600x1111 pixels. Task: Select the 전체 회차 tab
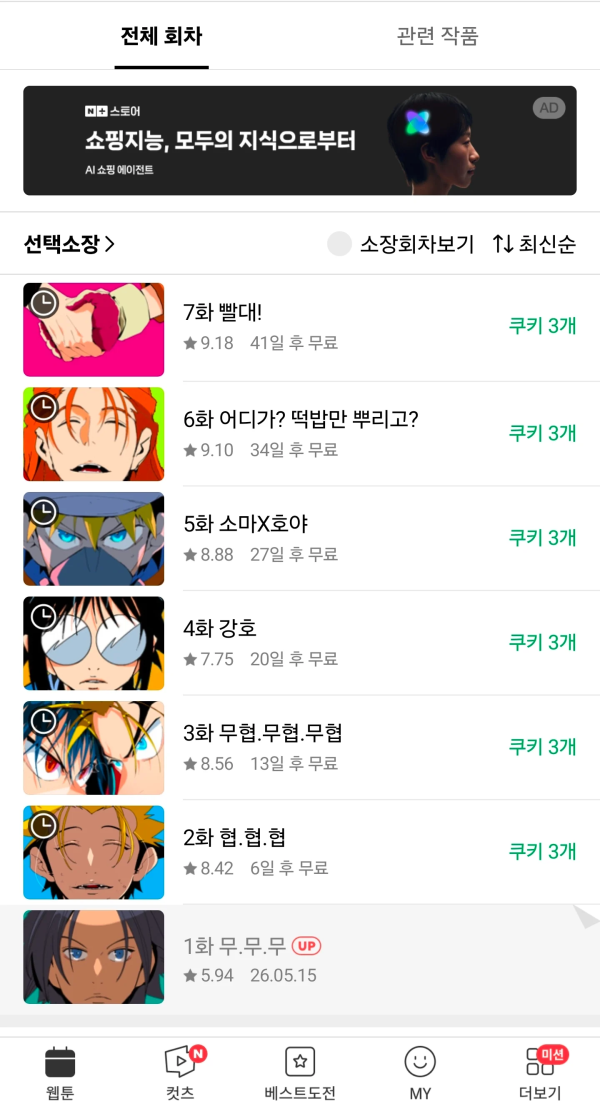162,35
